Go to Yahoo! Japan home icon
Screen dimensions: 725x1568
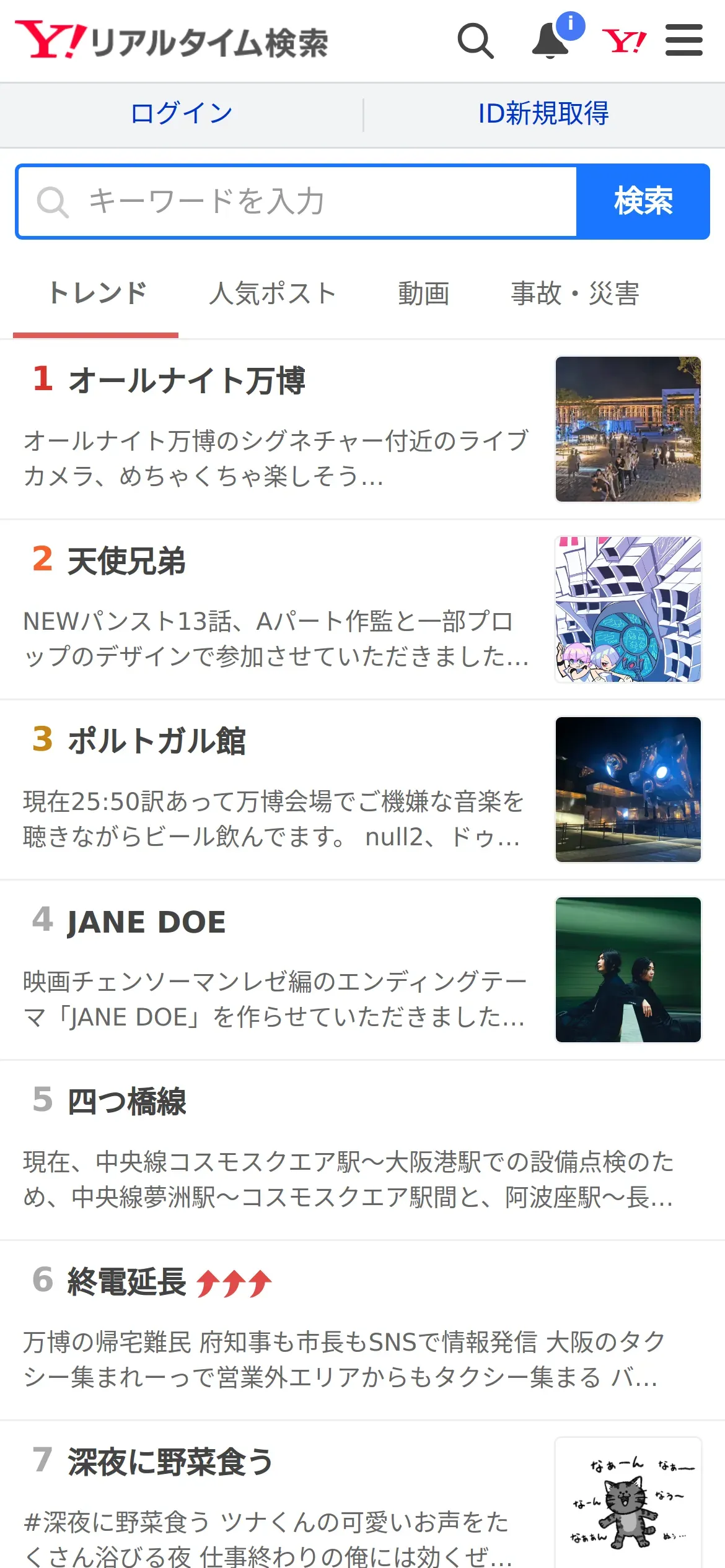(x=623, y=41)
